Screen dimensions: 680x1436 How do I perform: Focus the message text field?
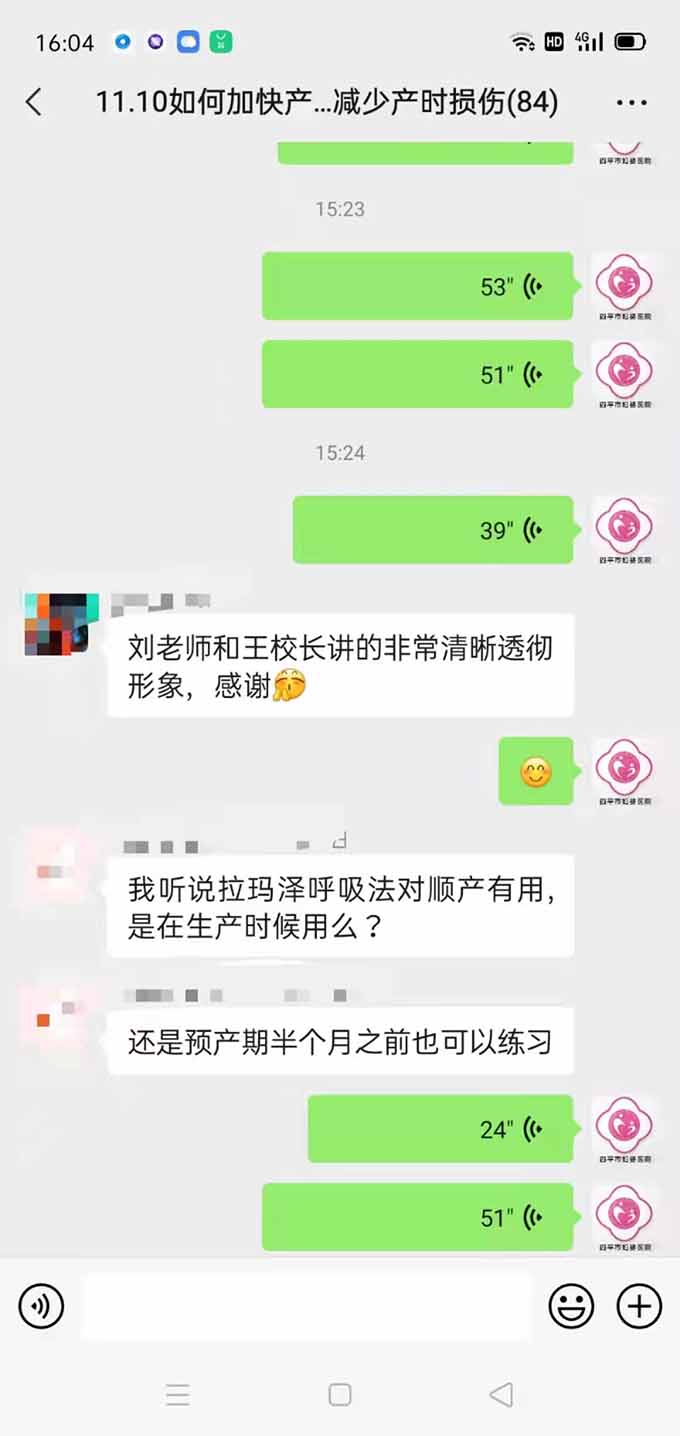pyautogui.click(x=306, y=1306)
